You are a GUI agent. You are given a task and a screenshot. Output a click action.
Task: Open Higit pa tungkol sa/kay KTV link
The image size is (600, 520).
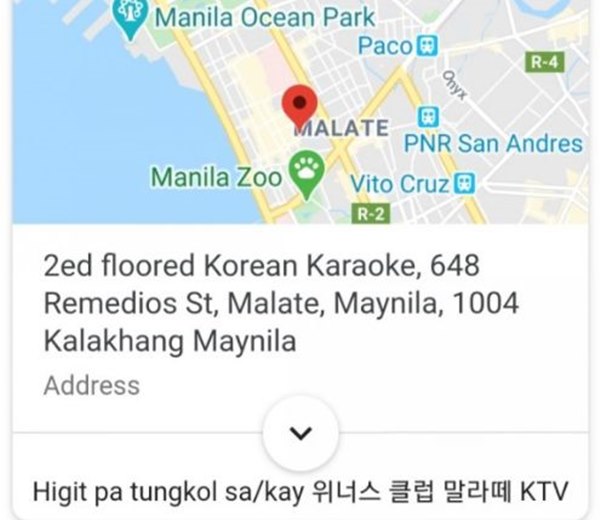300,492
